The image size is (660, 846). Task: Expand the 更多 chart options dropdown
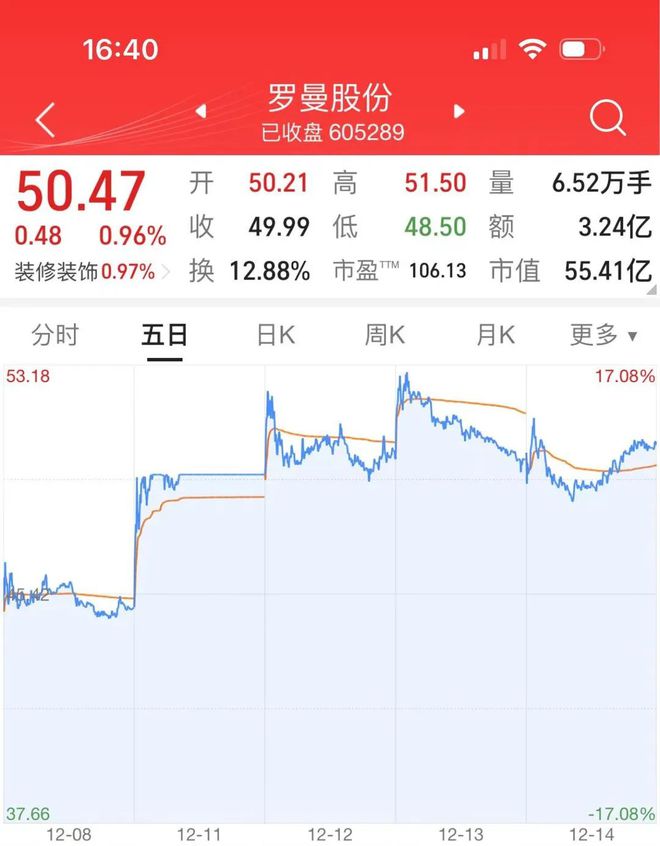coord(603,335)
